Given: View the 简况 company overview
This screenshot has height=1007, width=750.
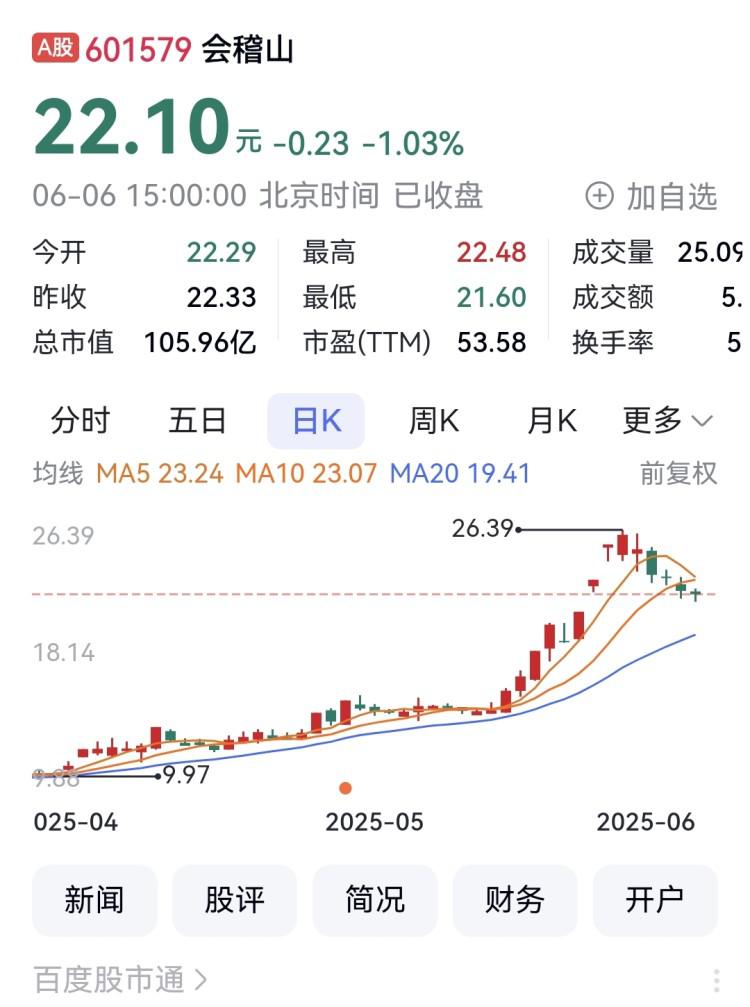Looking at the screenshot, I should tap(375, 900).
